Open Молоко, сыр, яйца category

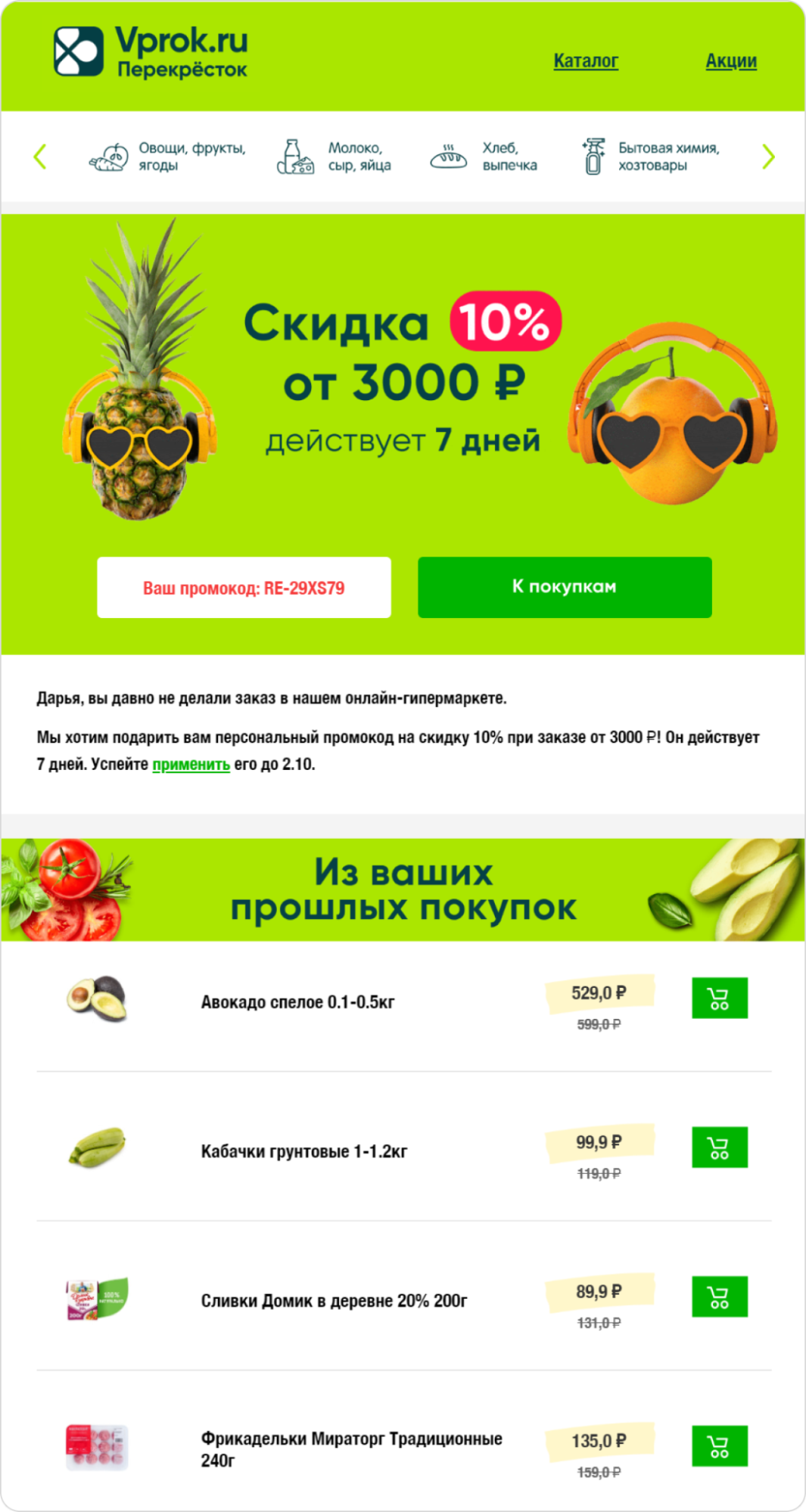pos(335,157)
